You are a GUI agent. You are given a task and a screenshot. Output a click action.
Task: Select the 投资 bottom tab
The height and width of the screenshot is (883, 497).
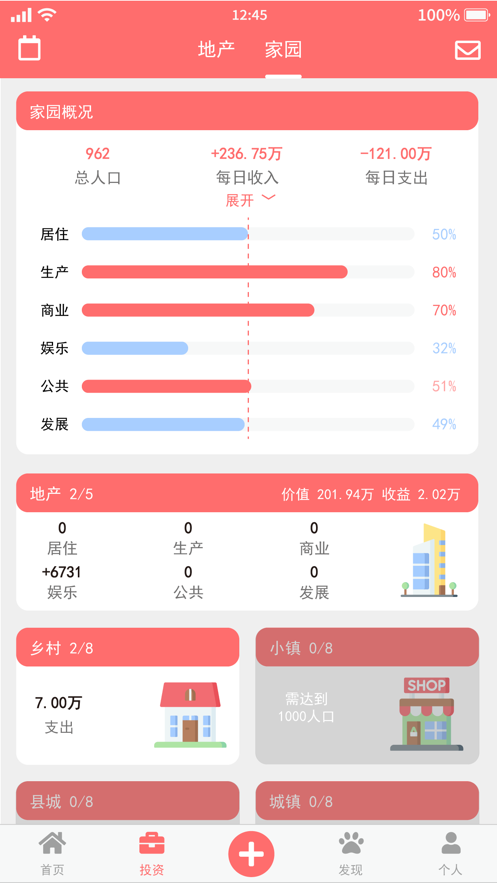[x=152, y=854]
